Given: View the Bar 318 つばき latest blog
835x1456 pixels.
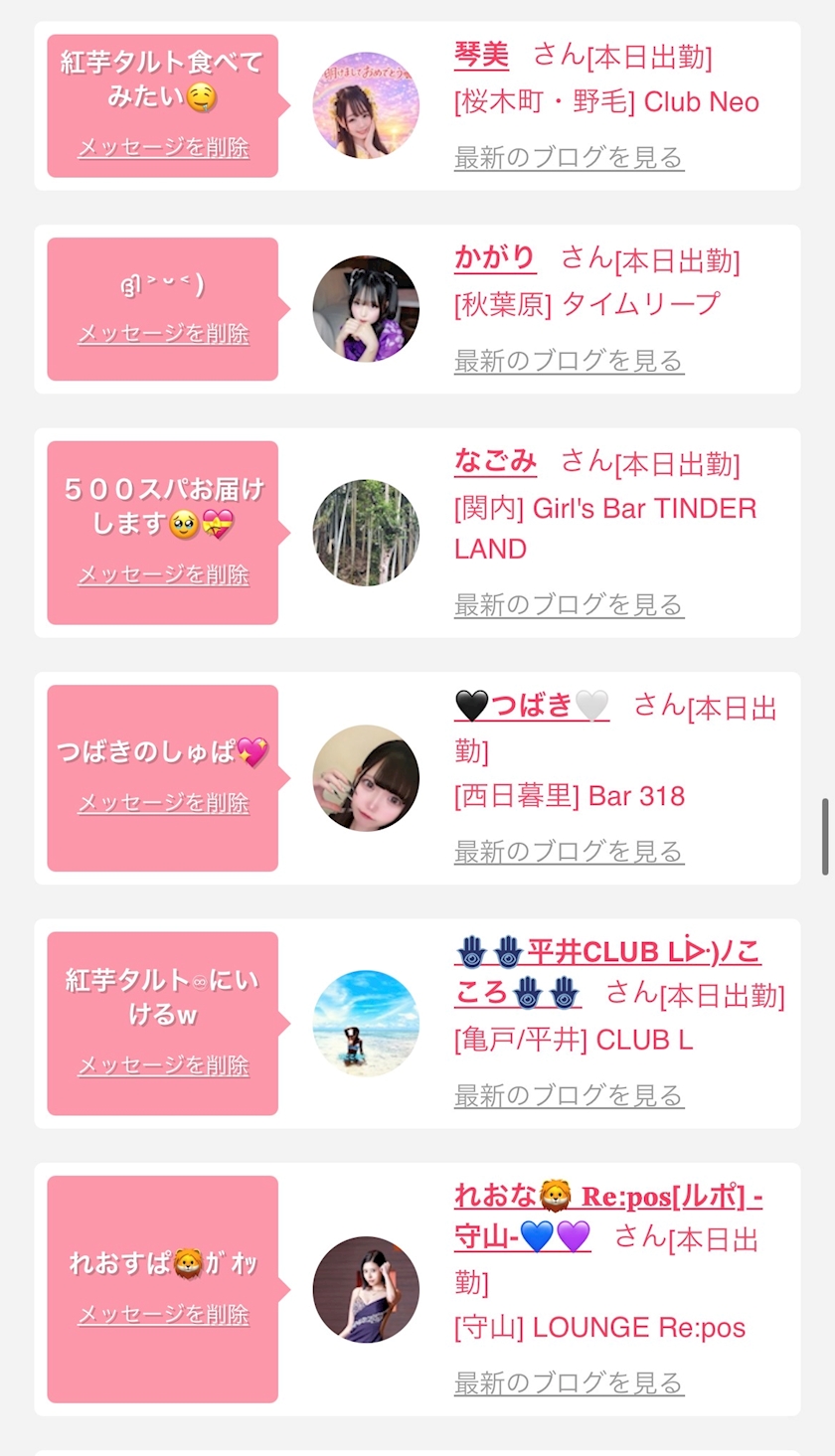Looking at the screenshot, I should (569, 851).
